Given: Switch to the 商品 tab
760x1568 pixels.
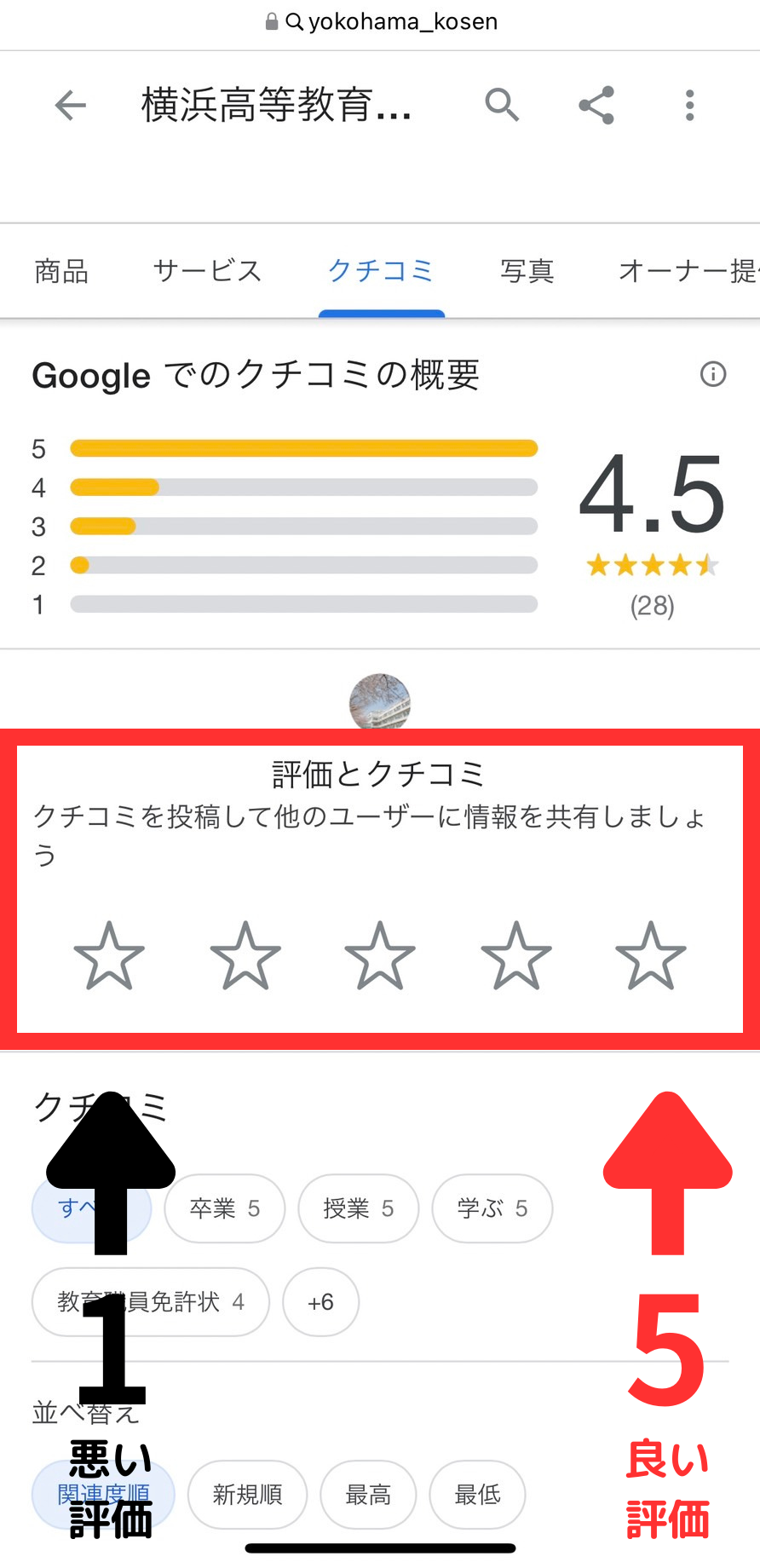Looking at the screenshot, I should click(61, 271).
